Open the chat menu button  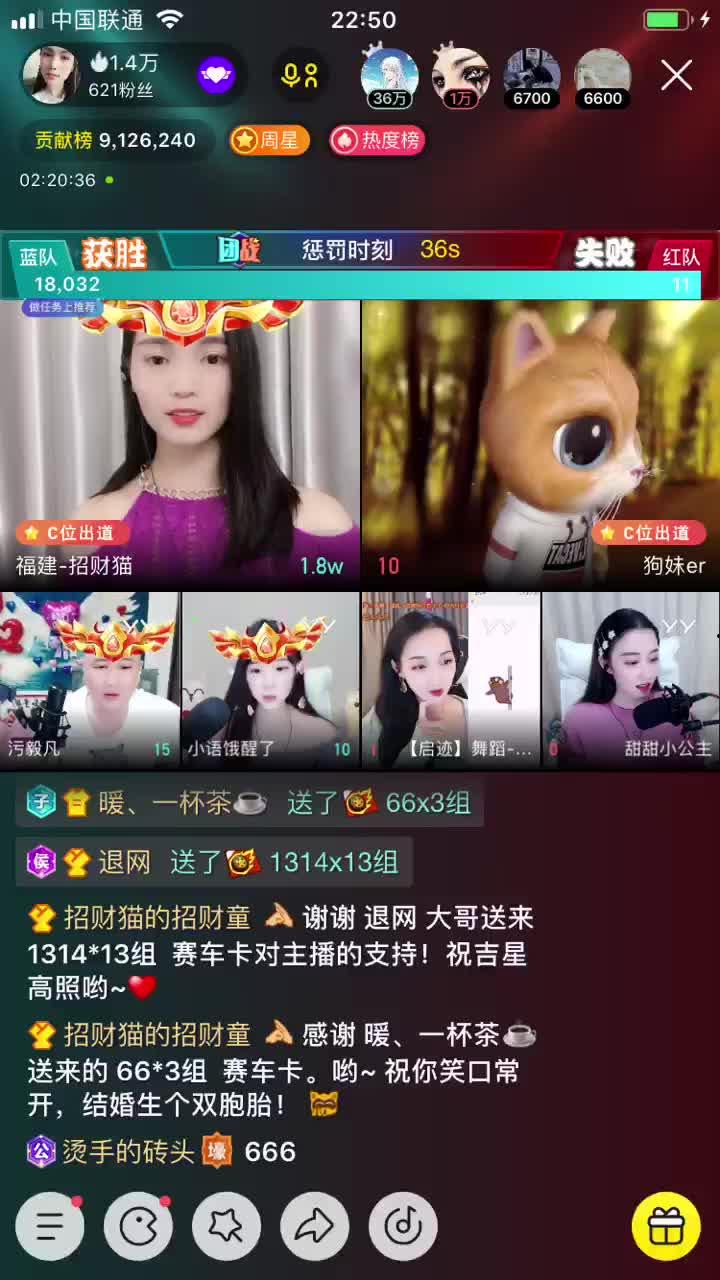pyautogui.click(x=50, y=1226)
